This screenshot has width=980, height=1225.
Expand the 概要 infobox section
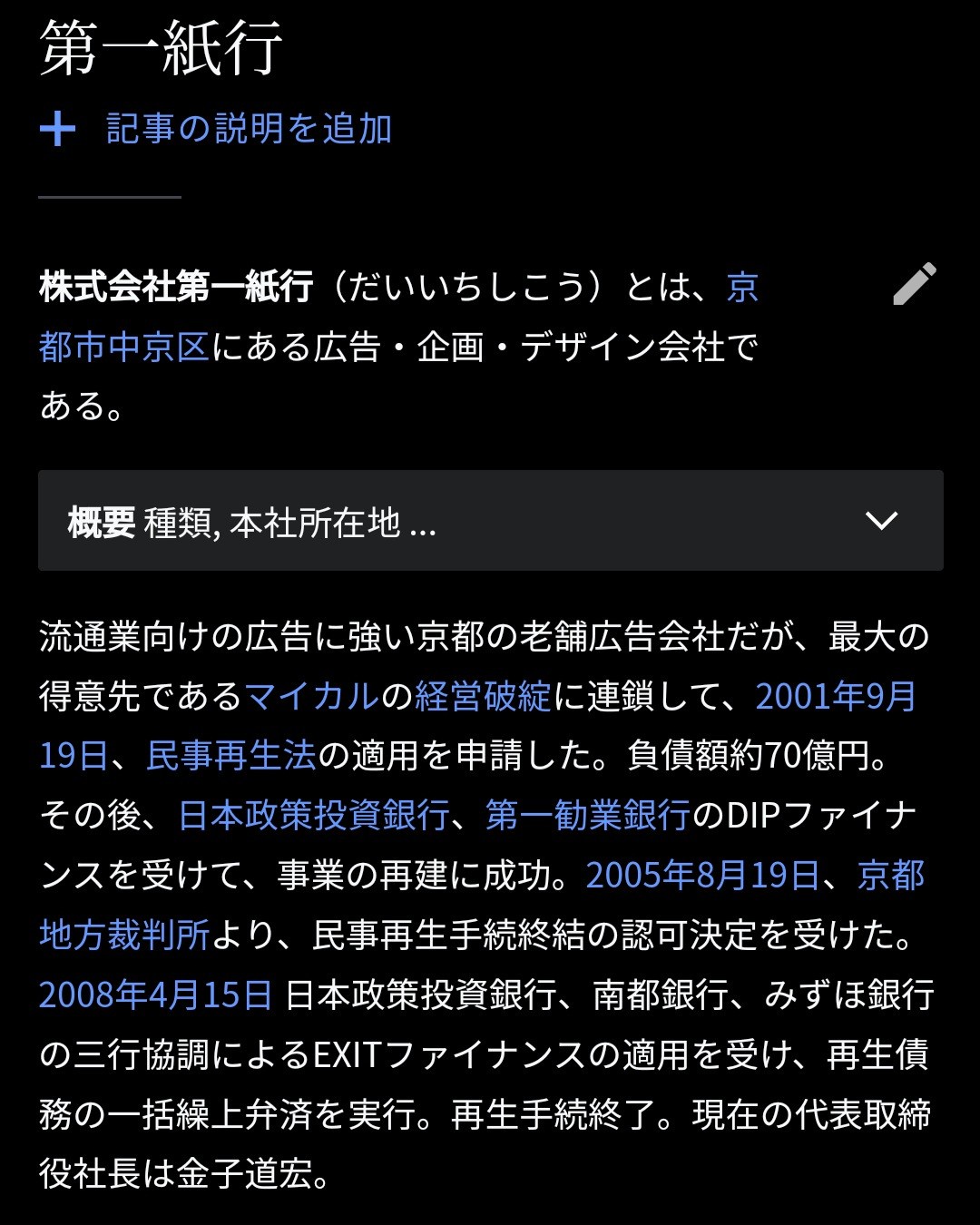point(490,521)
